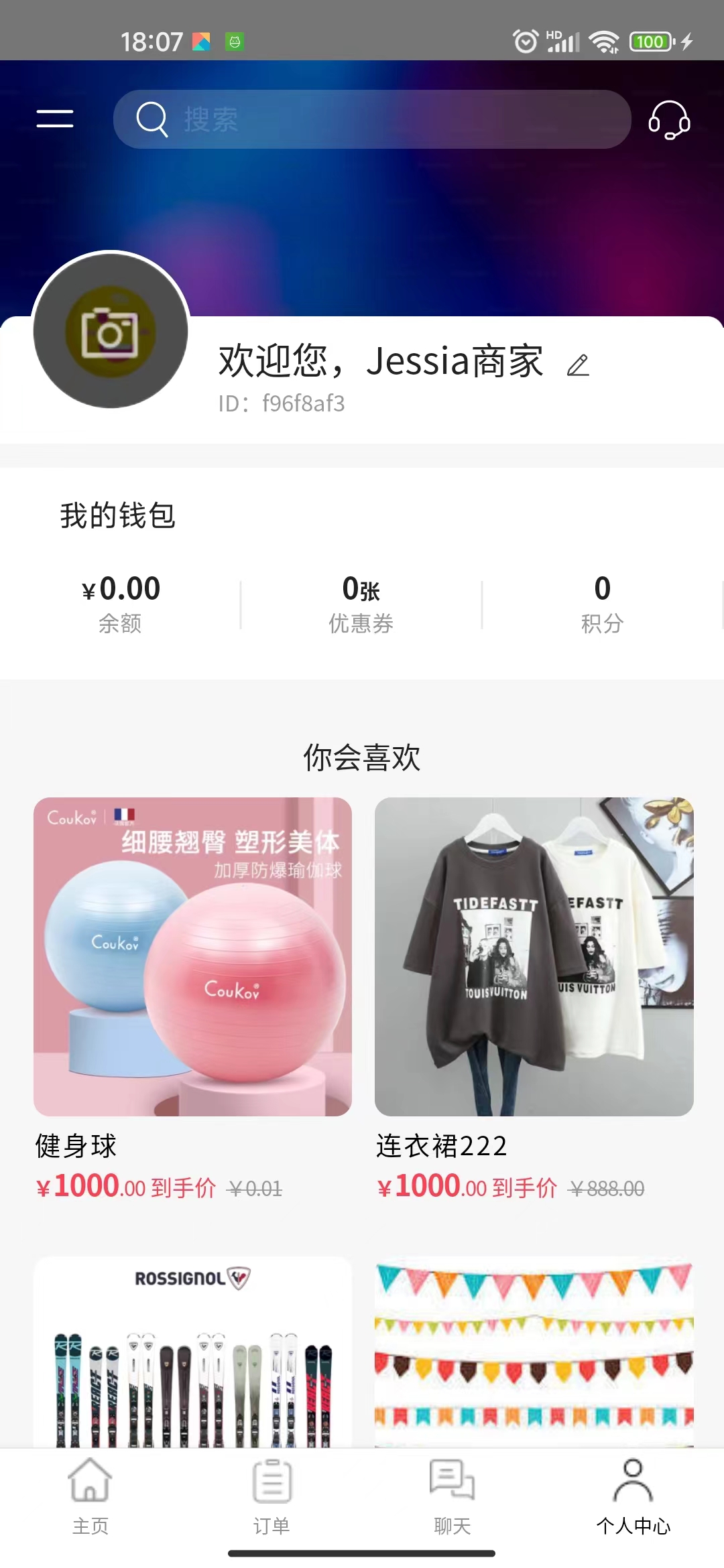The height and width of the screenshot is (1568, 724).
Task: Open the hamburger drawer menu
Action: (55, 119)
